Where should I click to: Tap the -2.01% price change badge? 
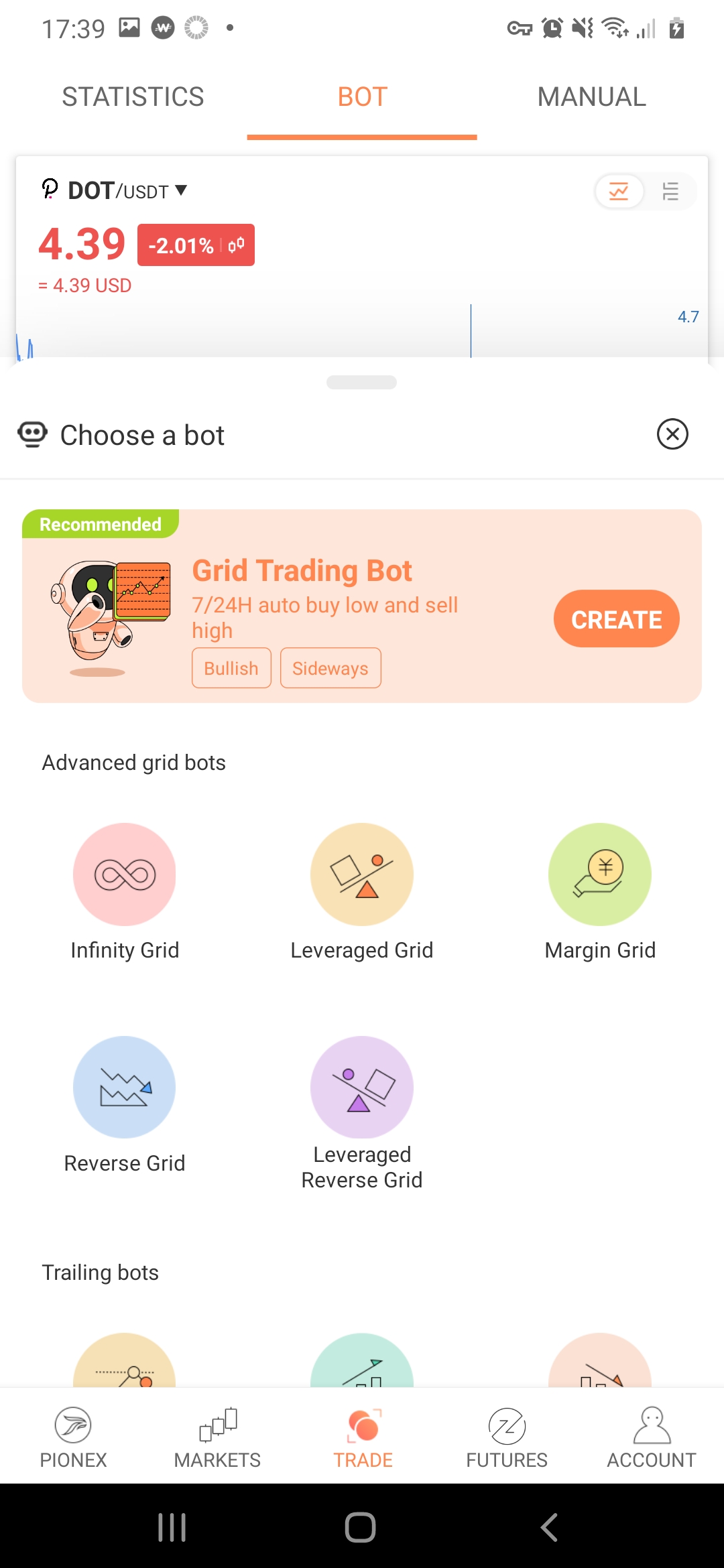click(x=196, y=245)
